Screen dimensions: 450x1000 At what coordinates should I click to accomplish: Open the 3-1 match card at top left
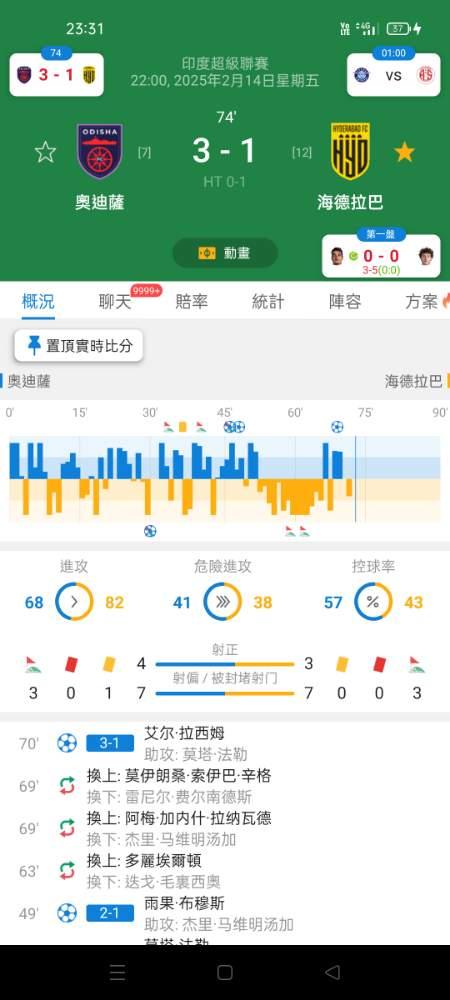(57, 74)
